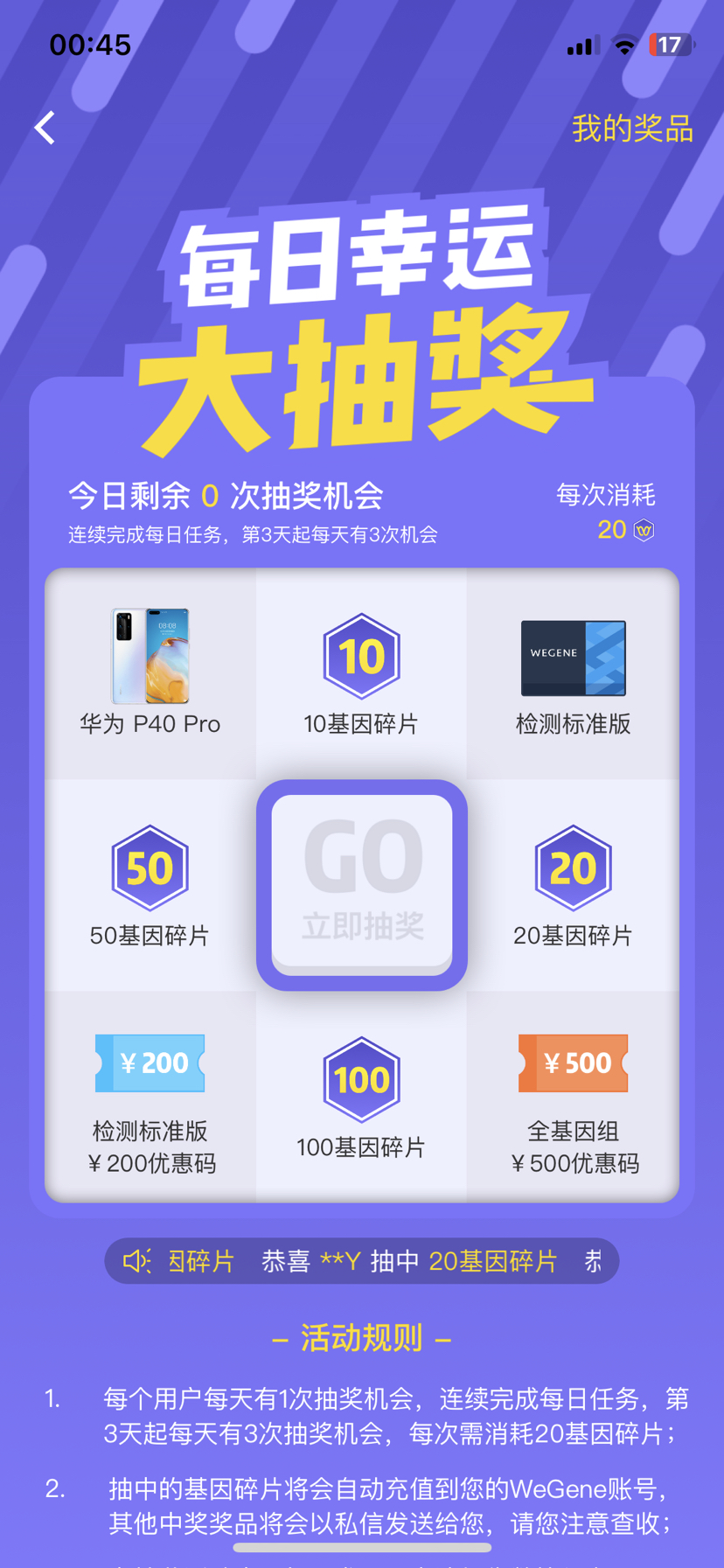Open 我的奖品 (My Prizes)
Image resolution: width=724 pixels, height=1568 pixels.
(x=632, y=129)
